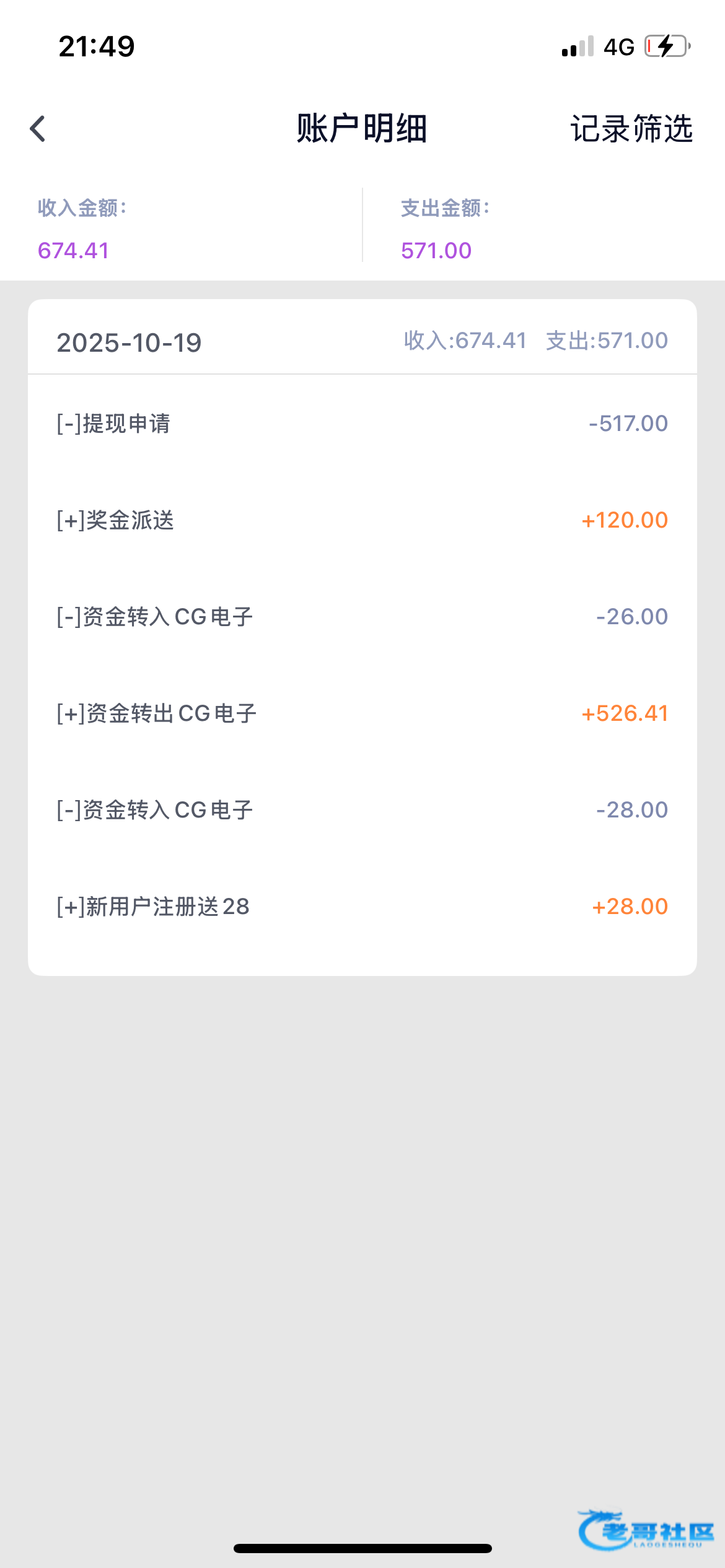
Task: Open 记录筛选 record filter
Action: point(631,129)
